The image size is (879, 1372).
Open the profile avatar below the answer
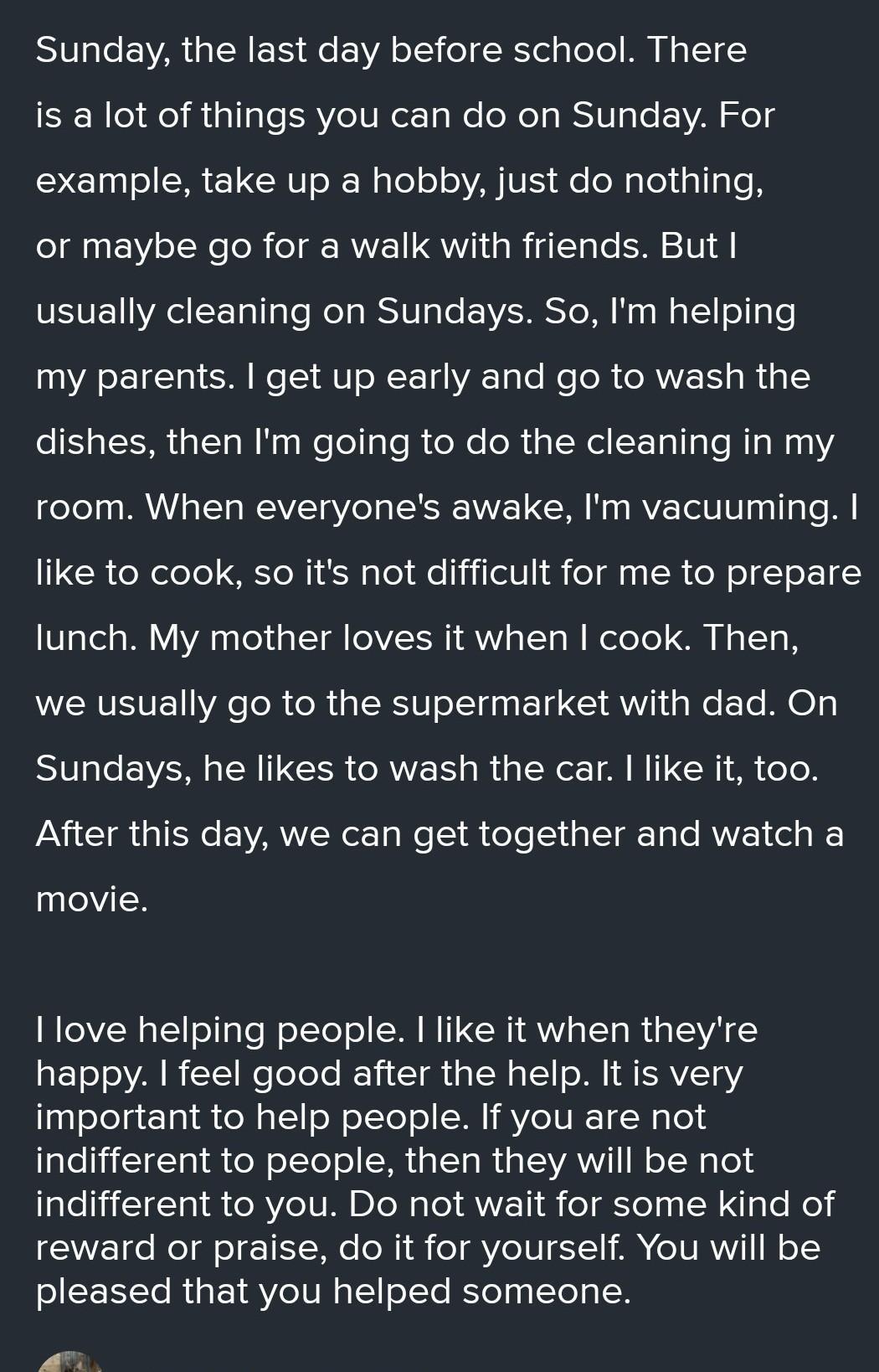click(70, 1362)
